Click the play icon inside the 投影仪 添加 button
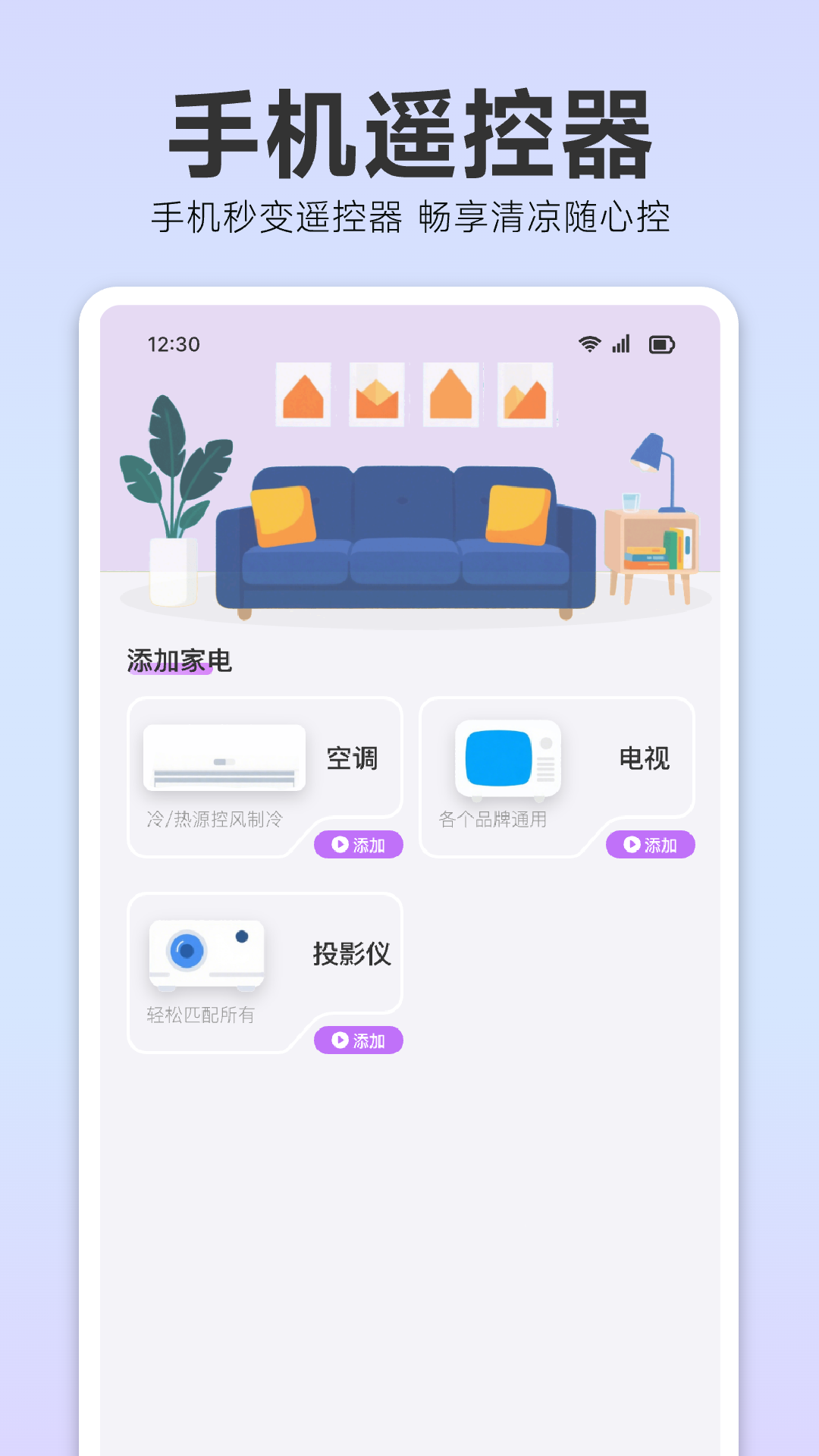This screenshot has height=1456, width=819. click(x=338, y=1041)
